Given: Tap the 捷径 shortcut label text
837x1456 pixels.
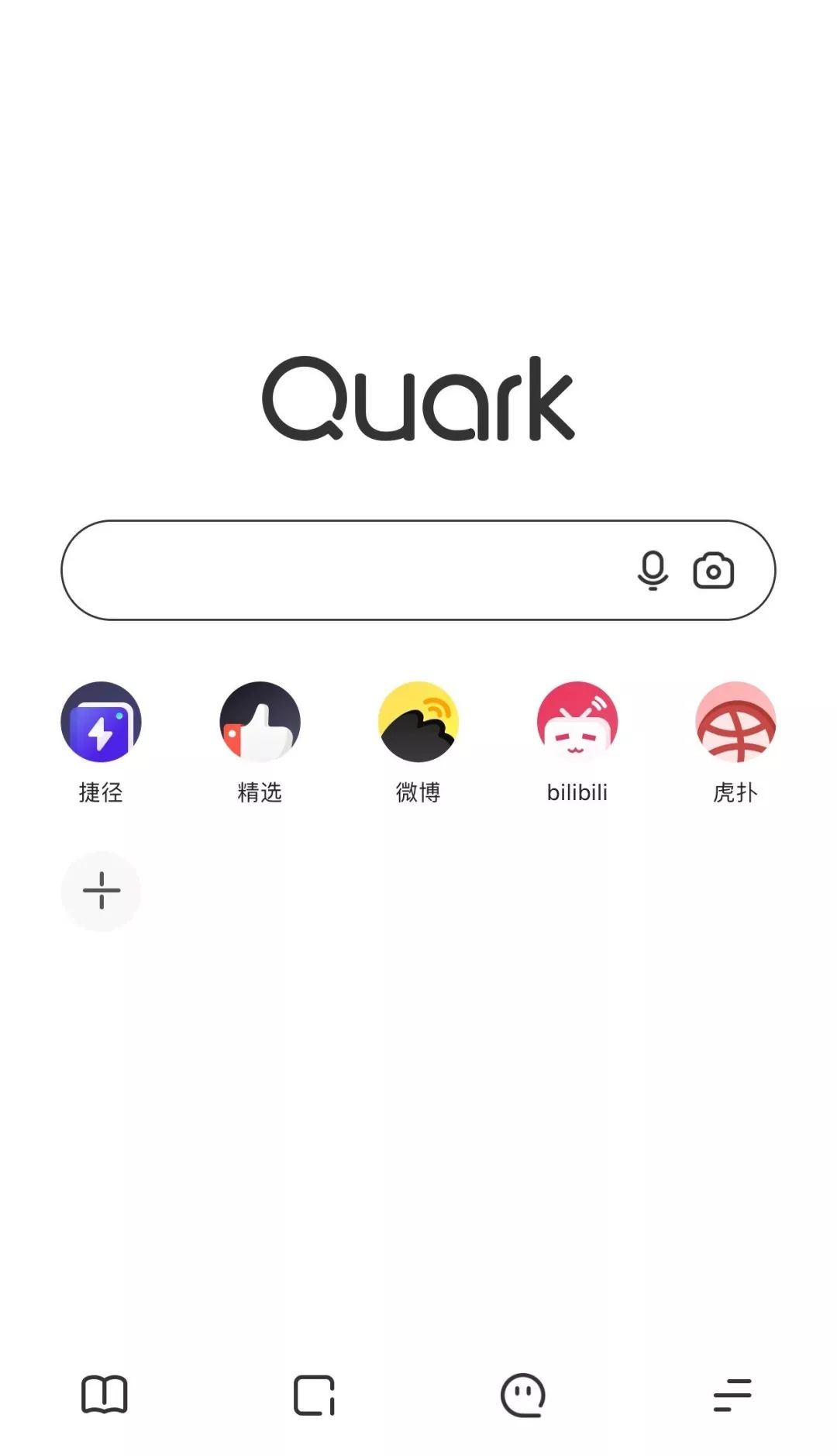Looking at the screenshot, I should (x=101, y=792).
